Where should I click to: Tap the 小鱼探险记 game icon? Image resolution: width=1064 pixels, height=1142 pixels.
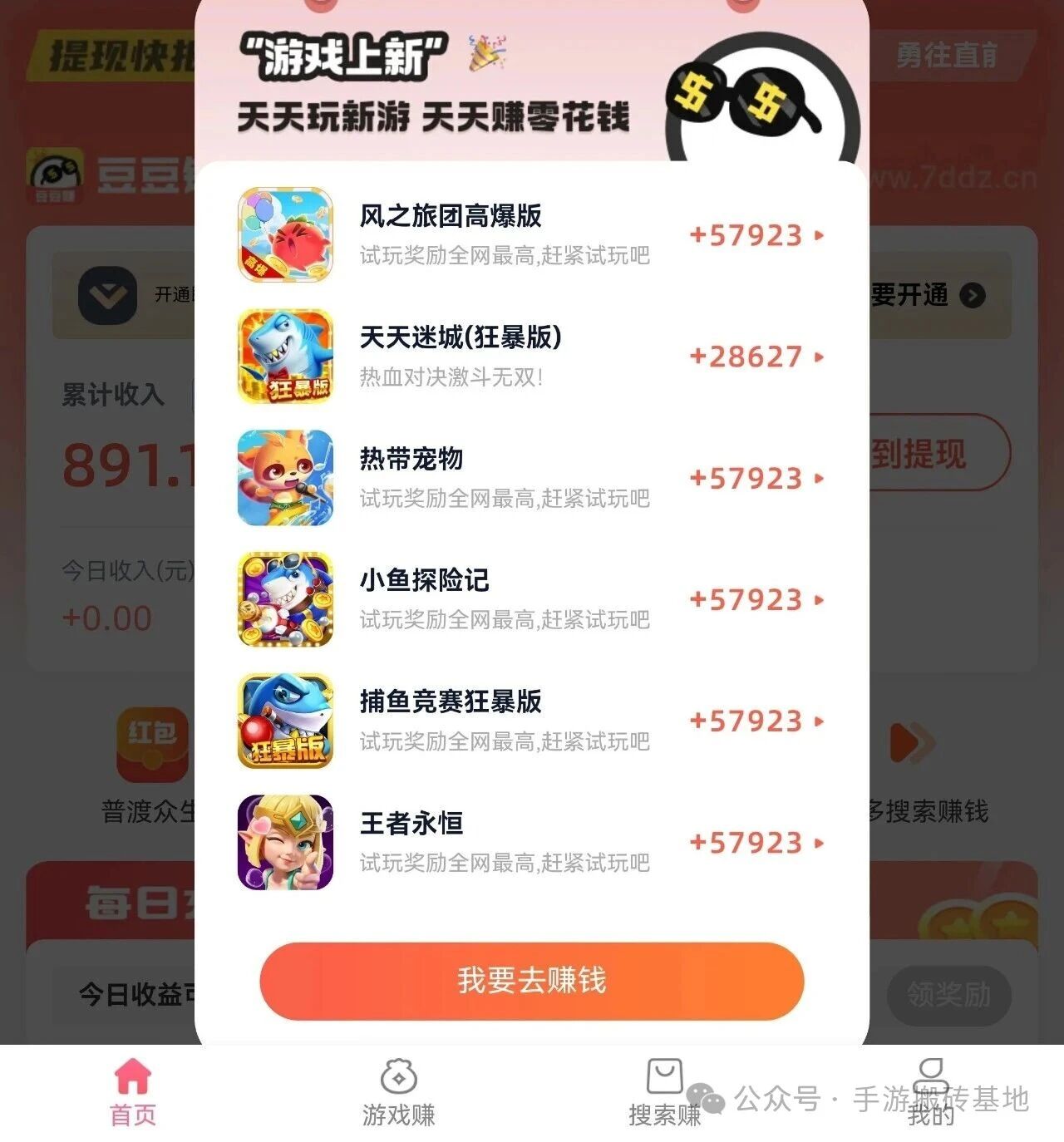pyautogui.click(x=285, y=600)
